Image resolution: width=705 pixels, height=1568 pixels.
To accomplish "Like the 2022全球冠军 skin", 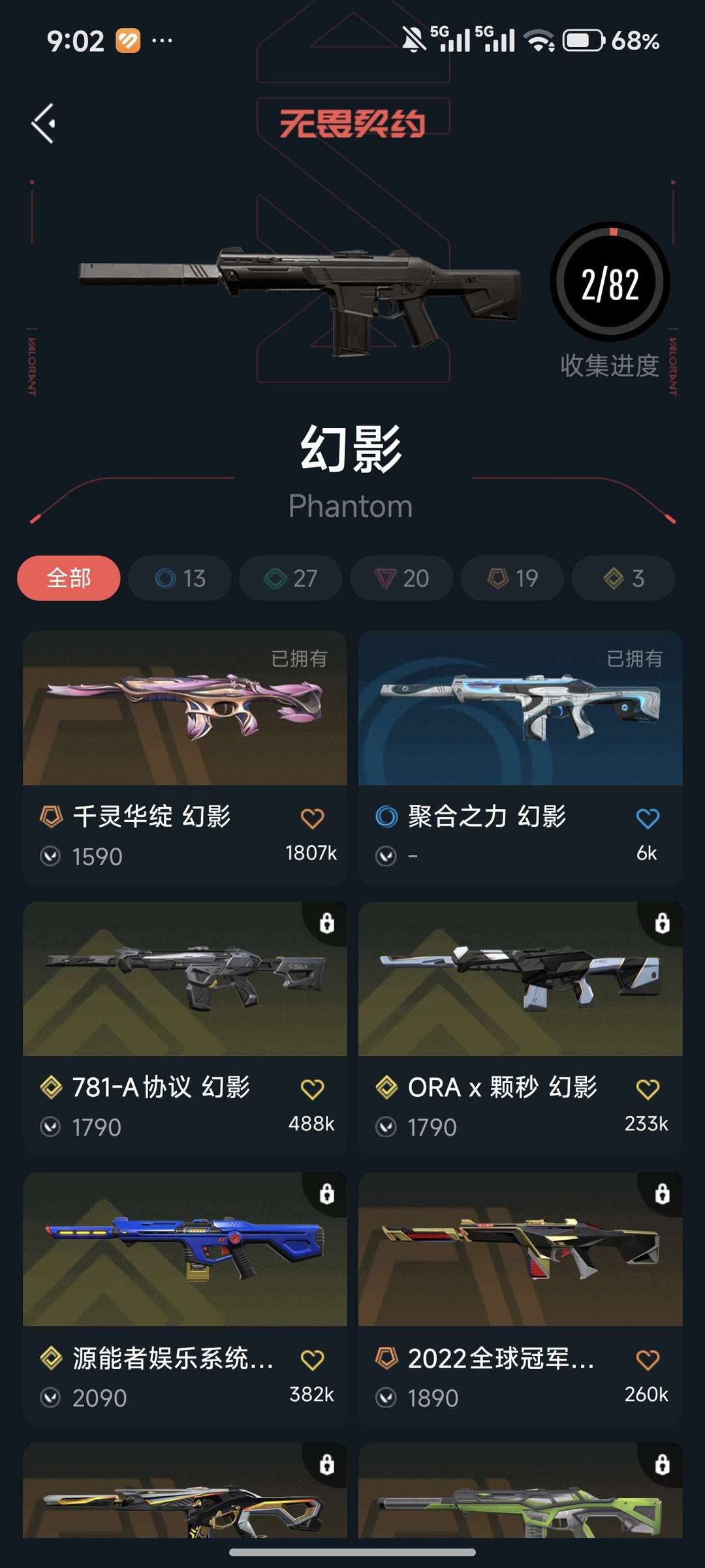I will 648,1360.
